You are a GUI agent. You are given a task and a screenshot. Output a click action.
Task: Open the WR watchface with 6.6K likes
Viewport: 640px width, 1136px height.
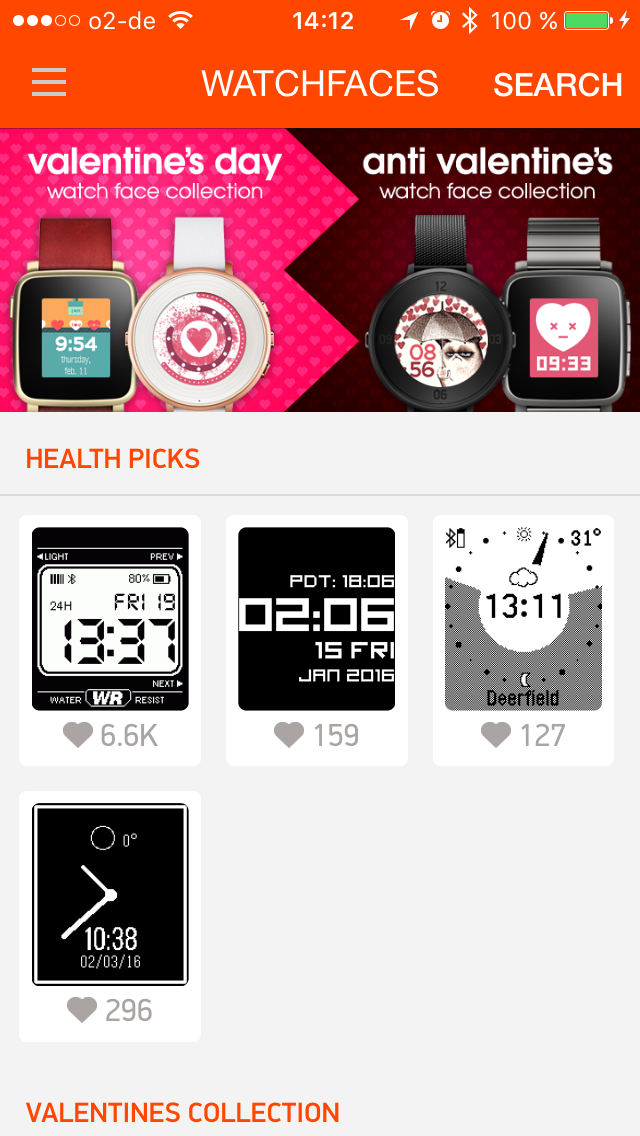tap(110, 618)
